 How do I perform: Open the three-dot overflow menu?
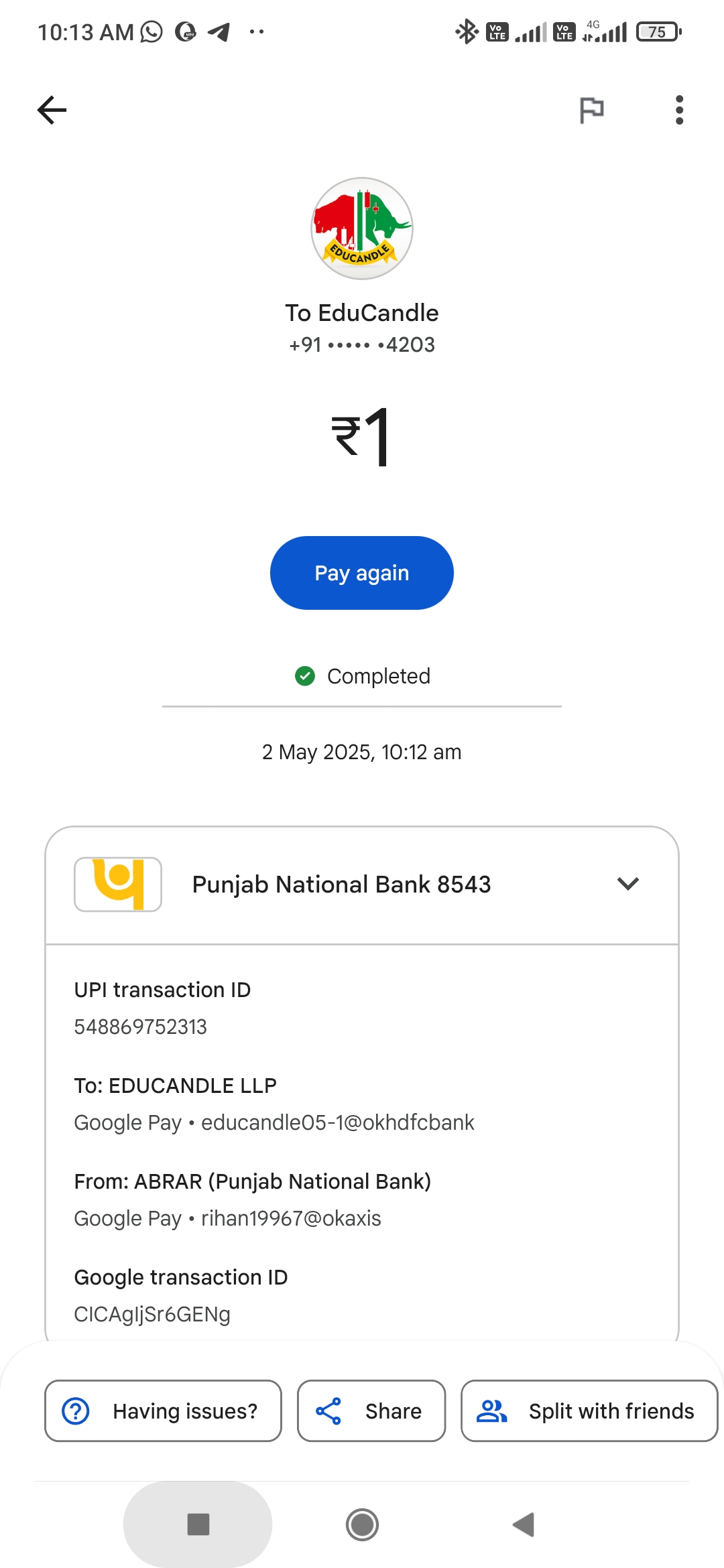(x=679, y=110)
